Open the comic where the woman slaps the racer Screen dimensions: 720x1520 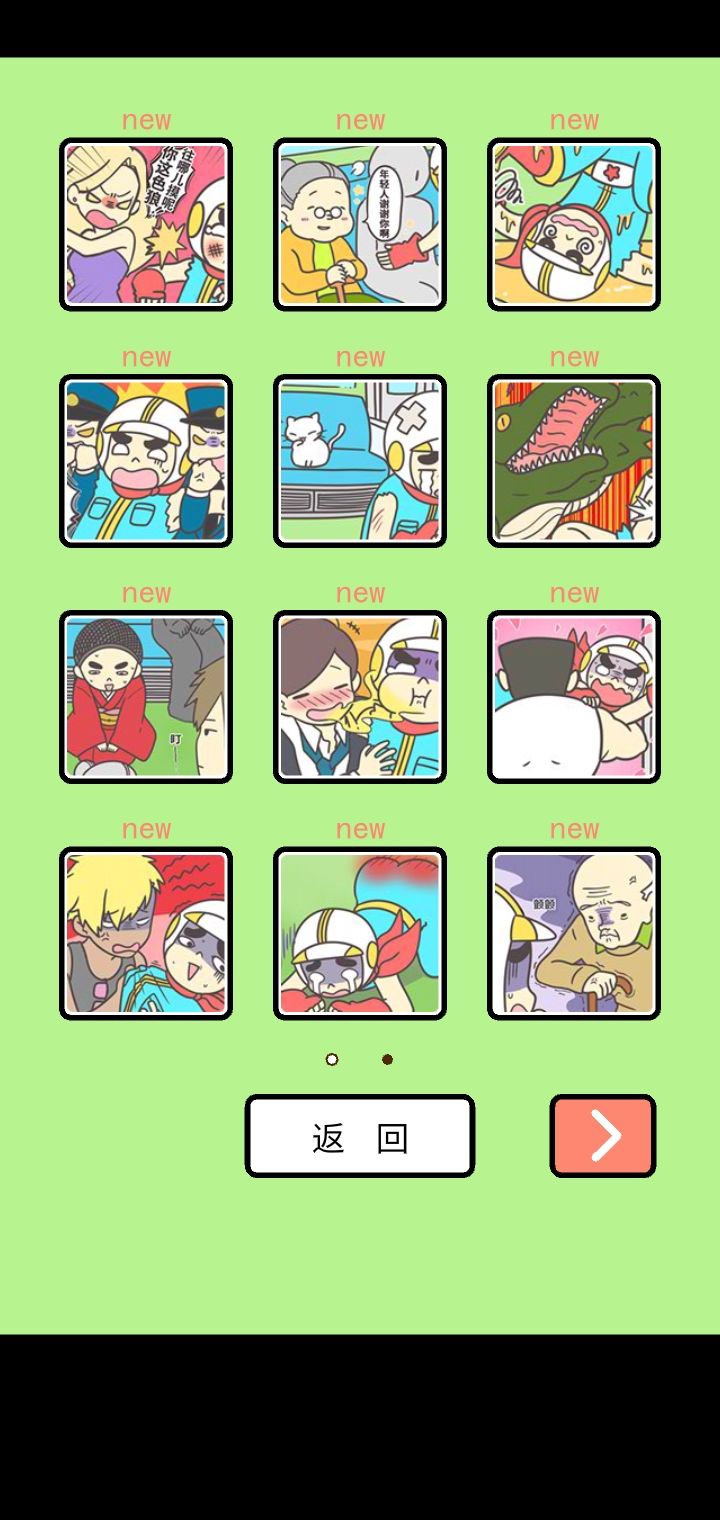coord(146,223)
